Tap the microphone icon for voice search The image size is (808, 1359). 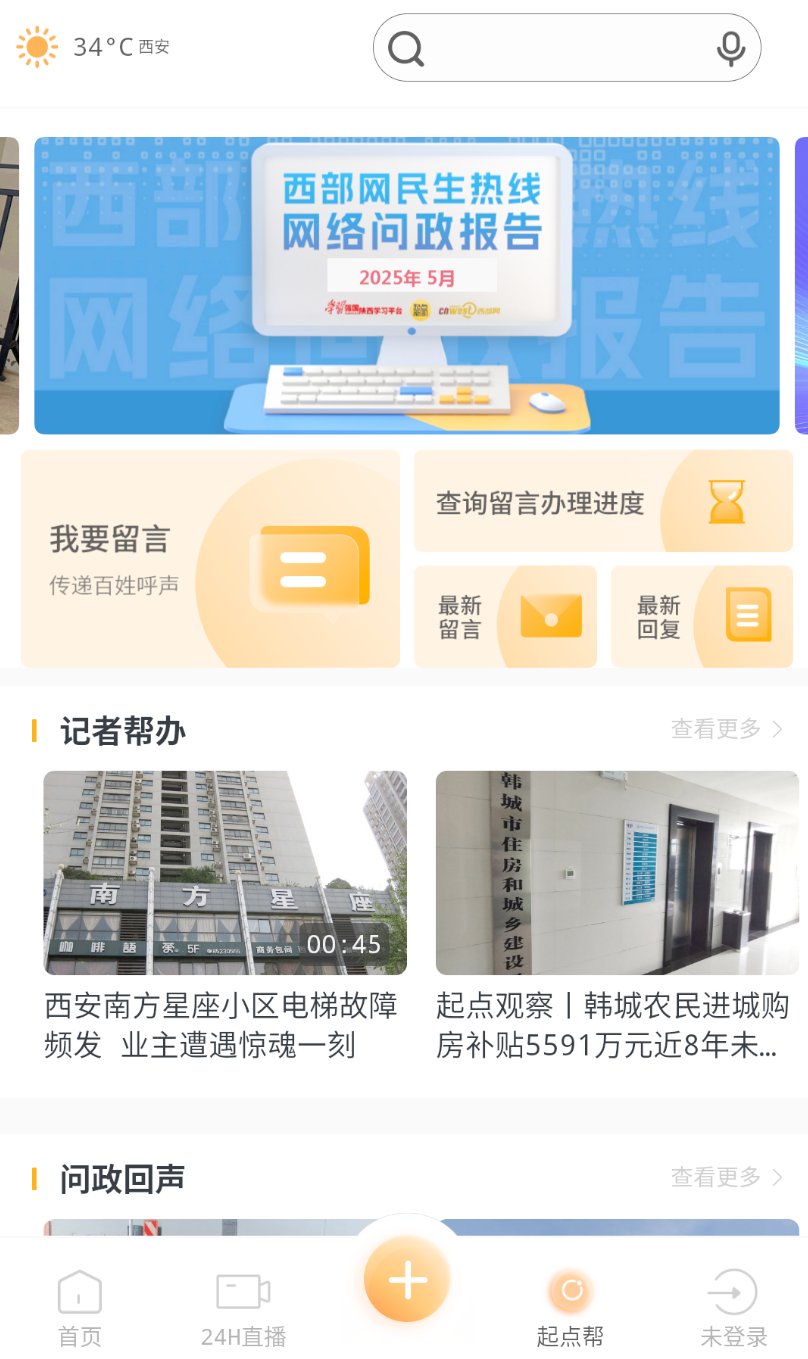click(730, 47)
